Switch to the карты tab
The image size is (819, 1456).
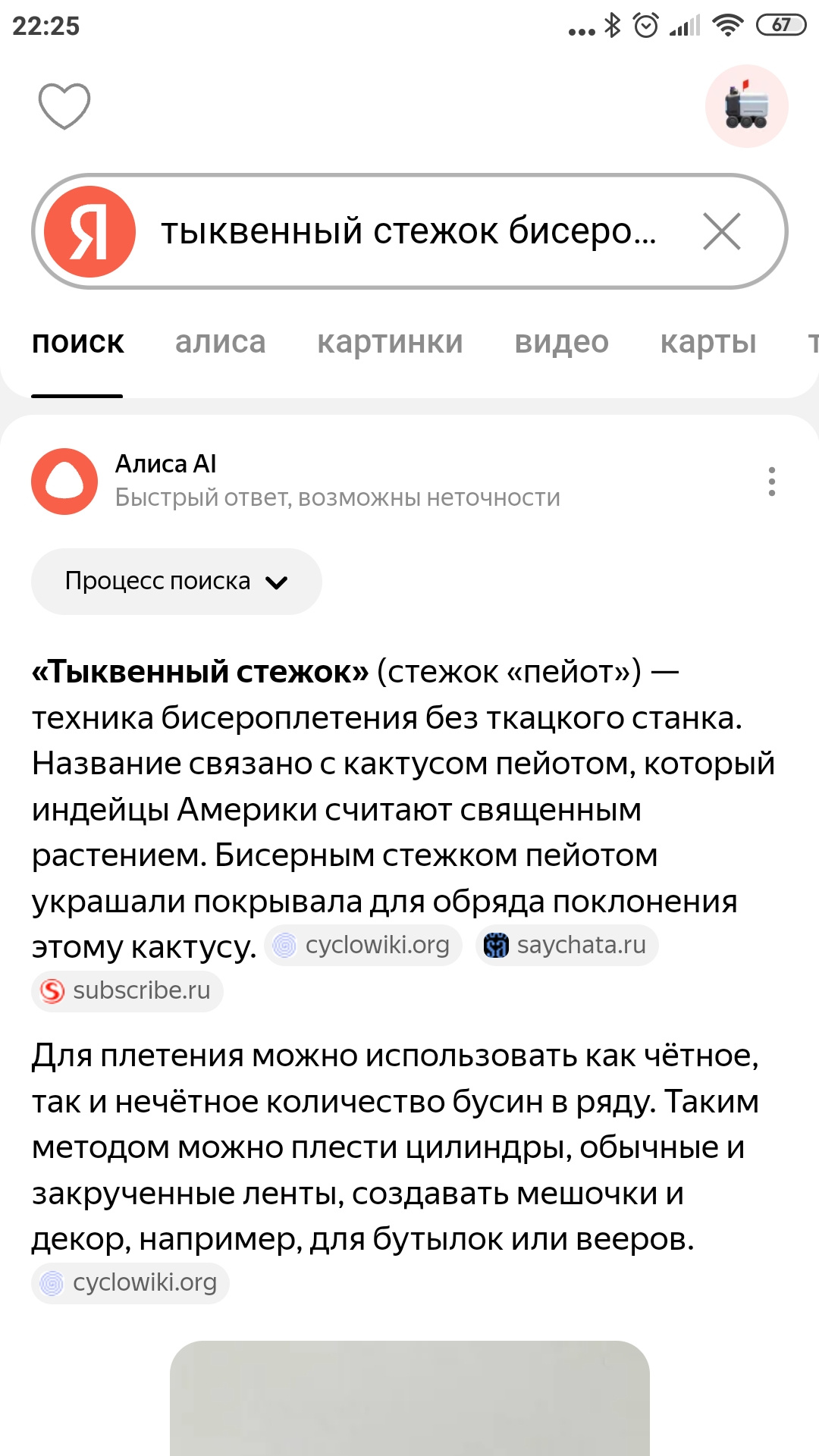[708, 343]
